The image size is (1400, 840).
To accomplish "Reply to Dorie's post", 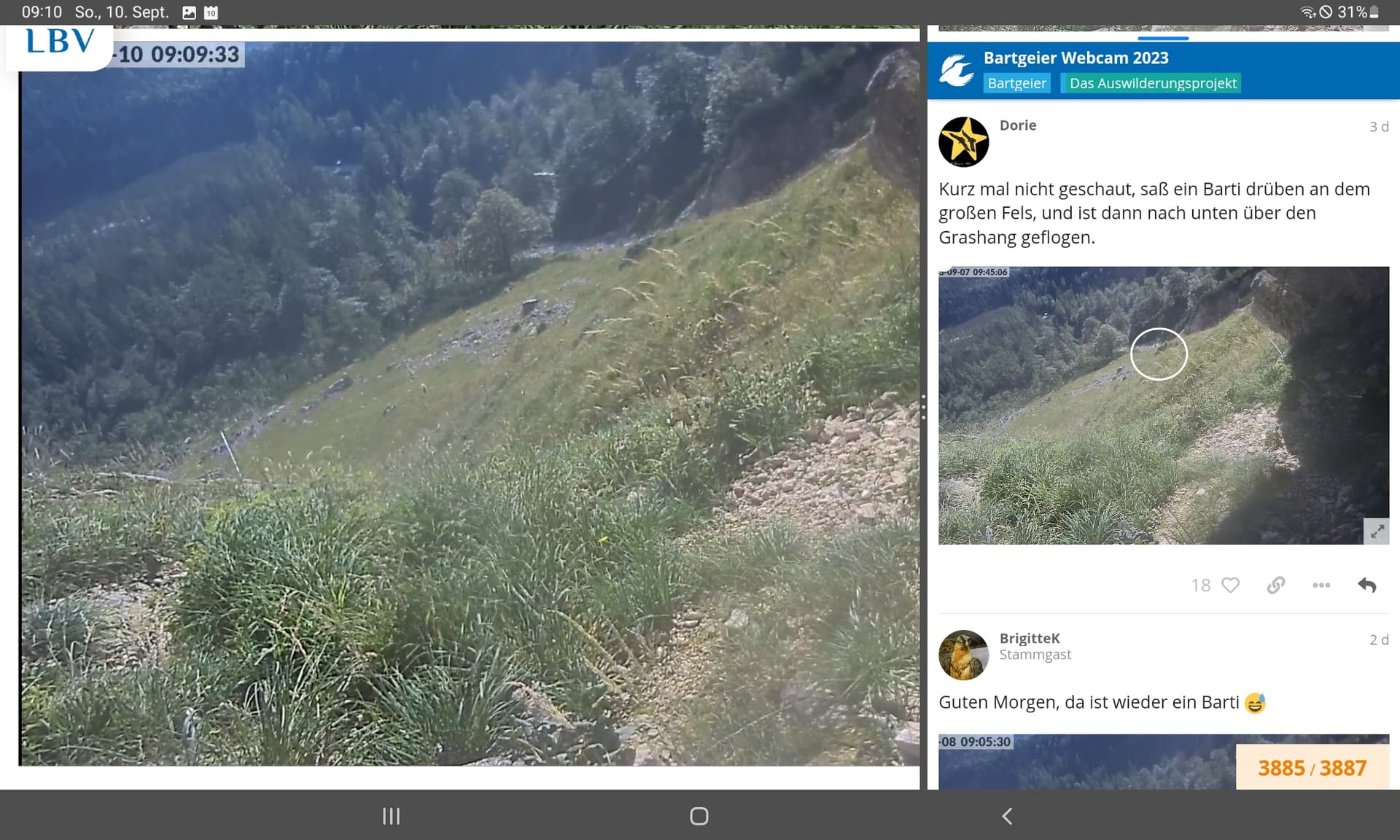I will click(1367, 586).
